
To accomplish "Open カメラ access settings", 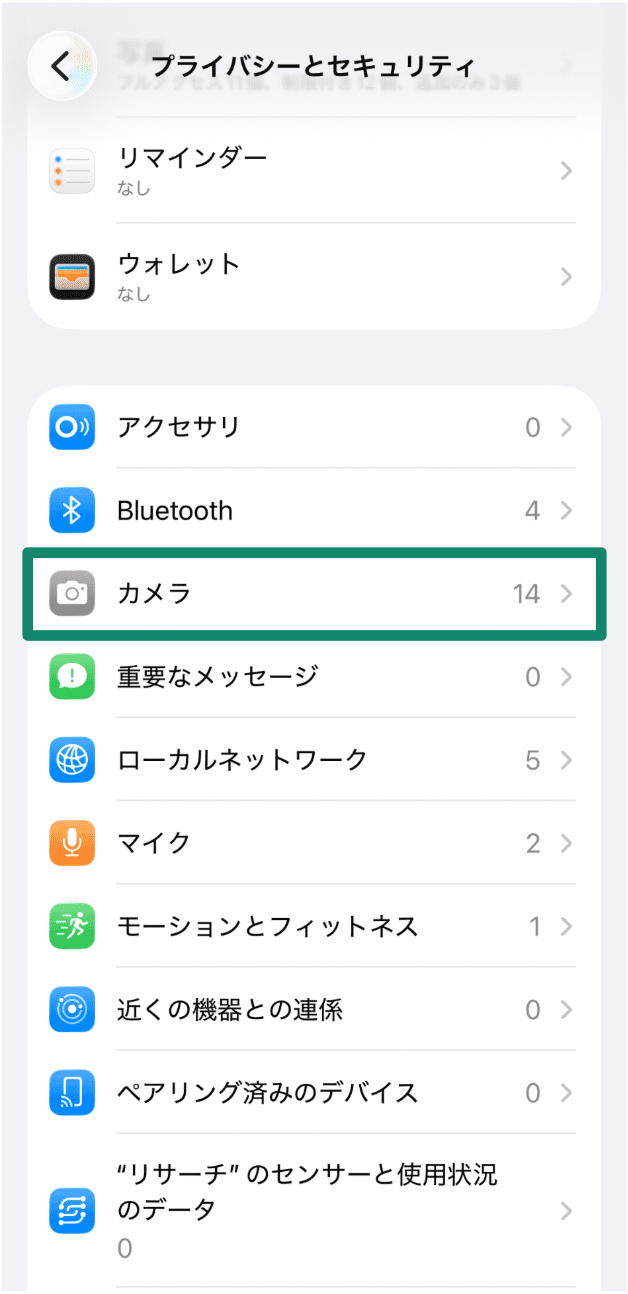I will click(x=314, y=594).
